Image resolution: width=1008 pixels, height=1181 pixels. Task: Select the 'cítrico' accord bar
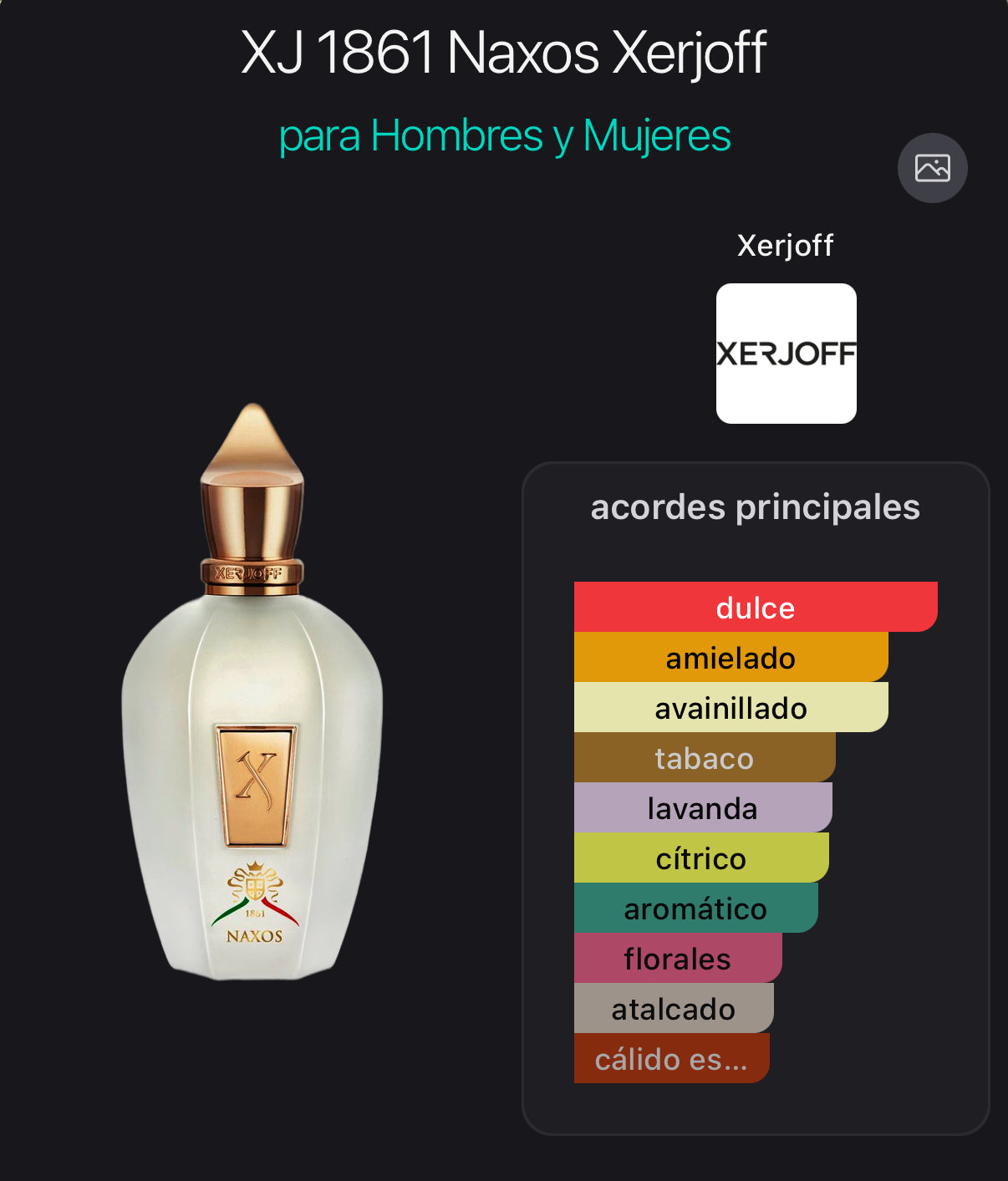[x=700, y=858]
